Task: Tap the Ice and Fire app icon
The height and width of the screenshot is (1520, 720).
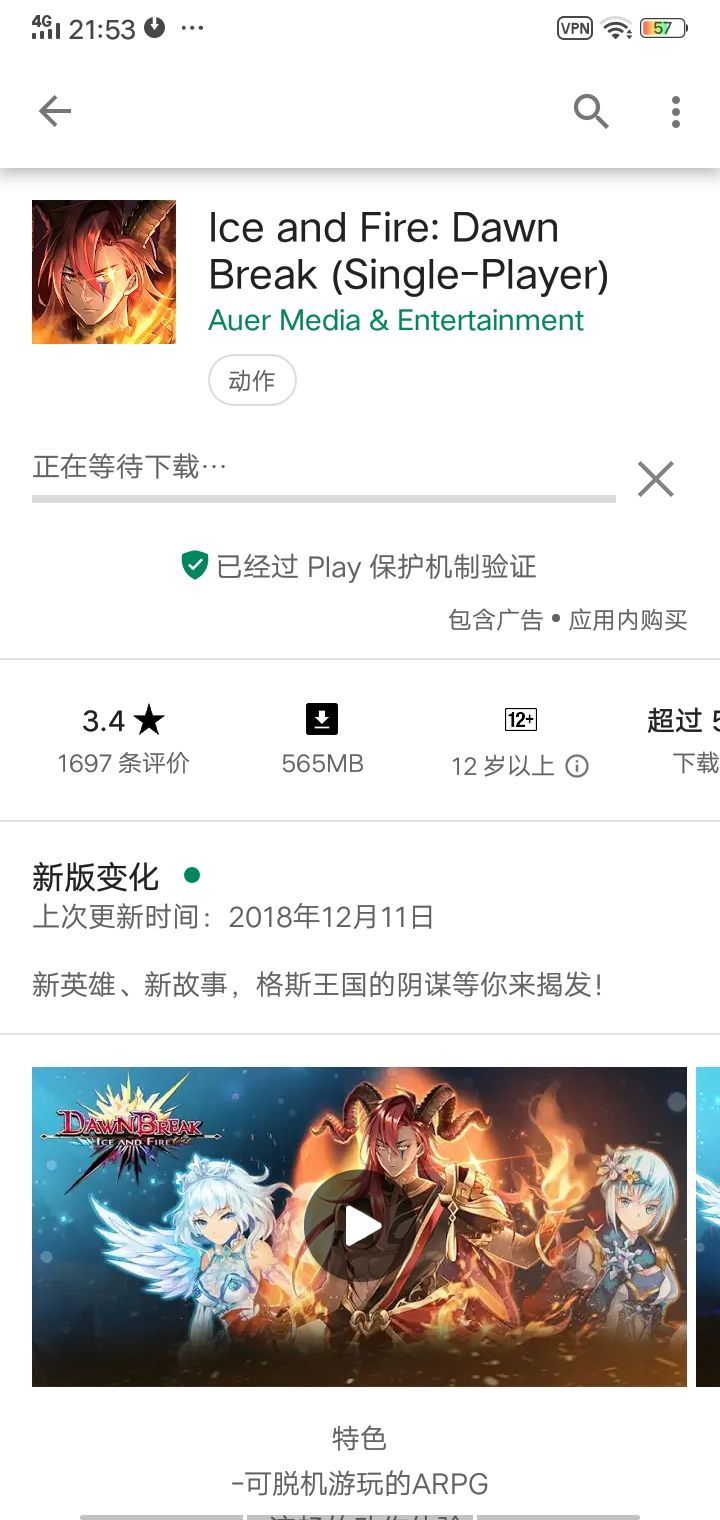Action: [x=104, y=272]
